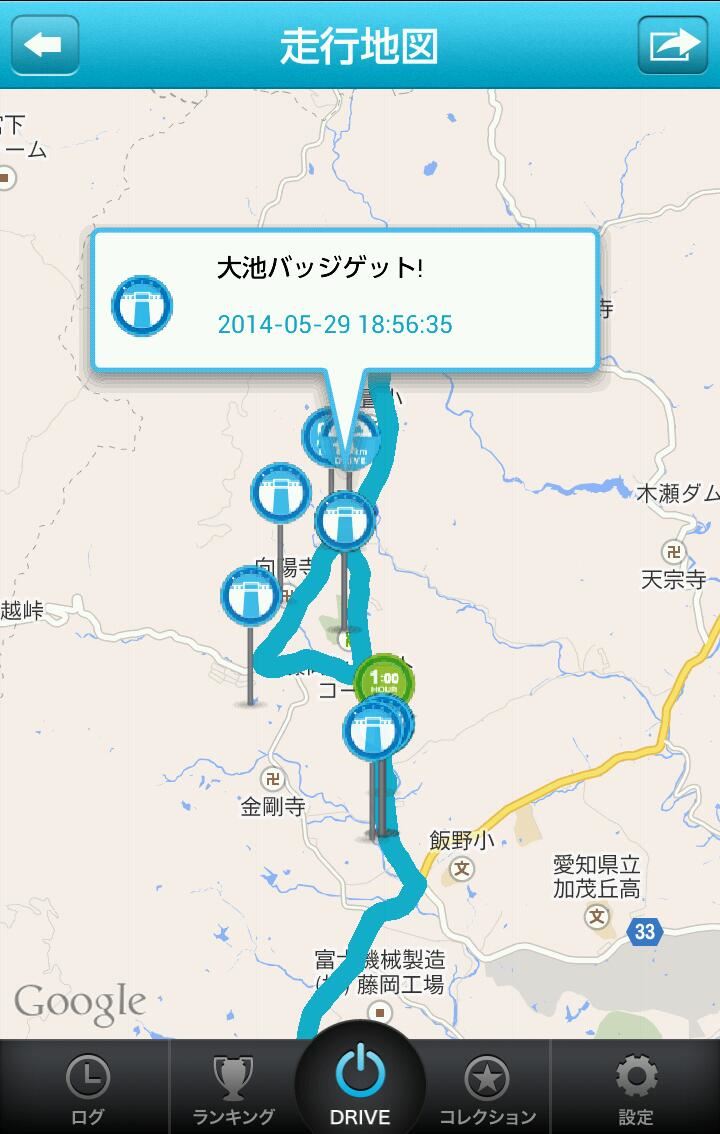Open 設定 settings tab
720x1134 pixels.
[x=636, y=1087]
